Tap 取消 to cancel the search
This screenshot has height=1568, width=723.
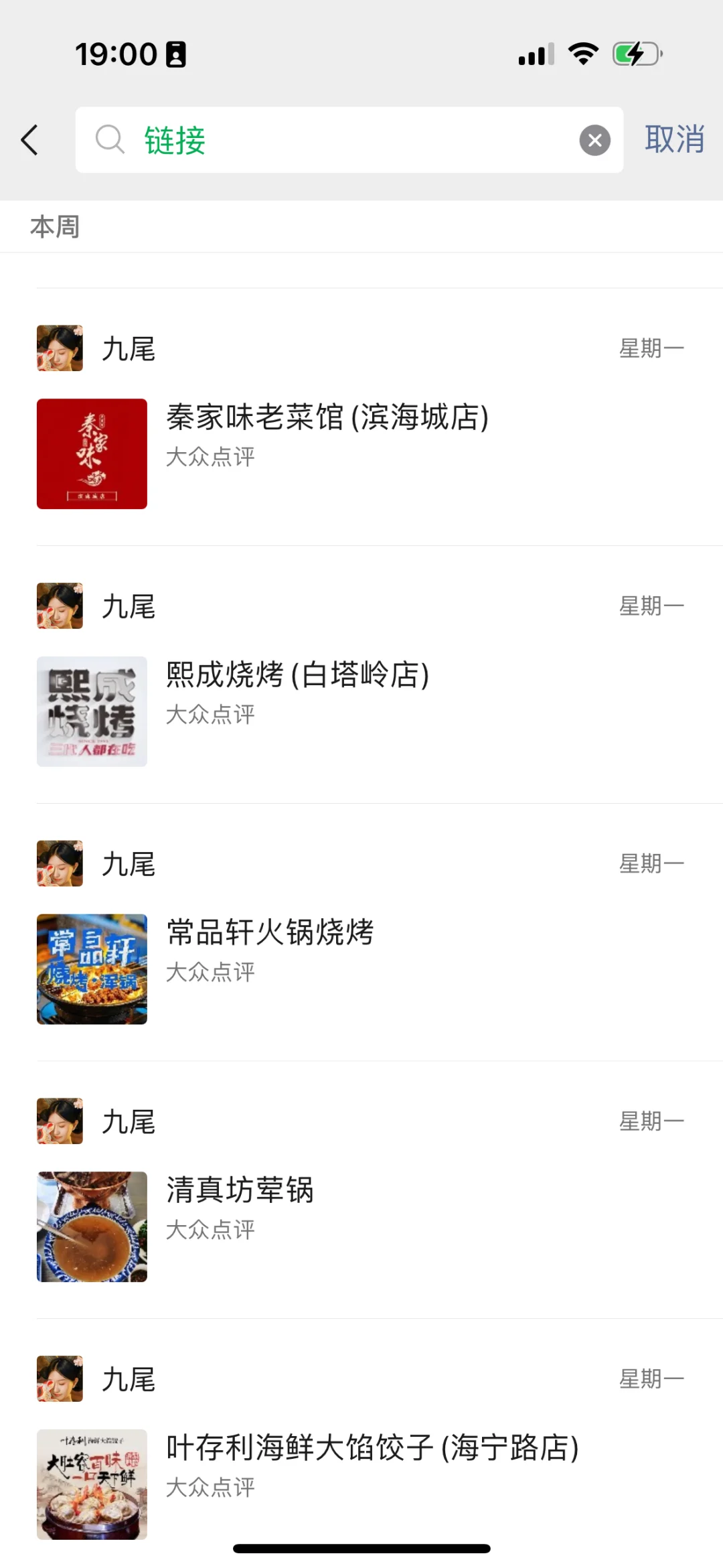[673, 140]
